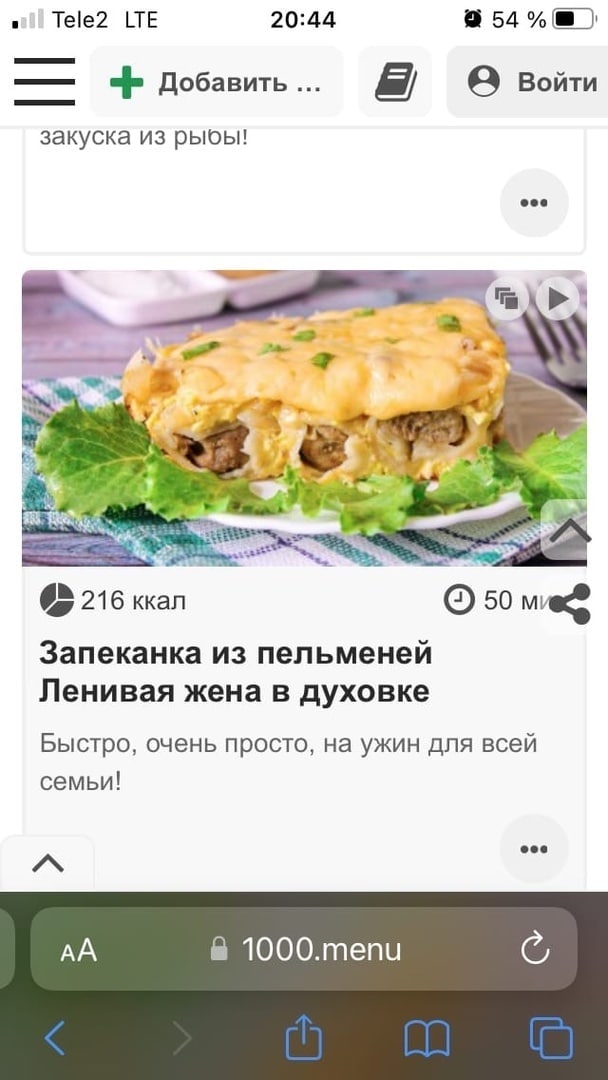
Task: Open Safari bookmarks
Action: point(427,1039)
